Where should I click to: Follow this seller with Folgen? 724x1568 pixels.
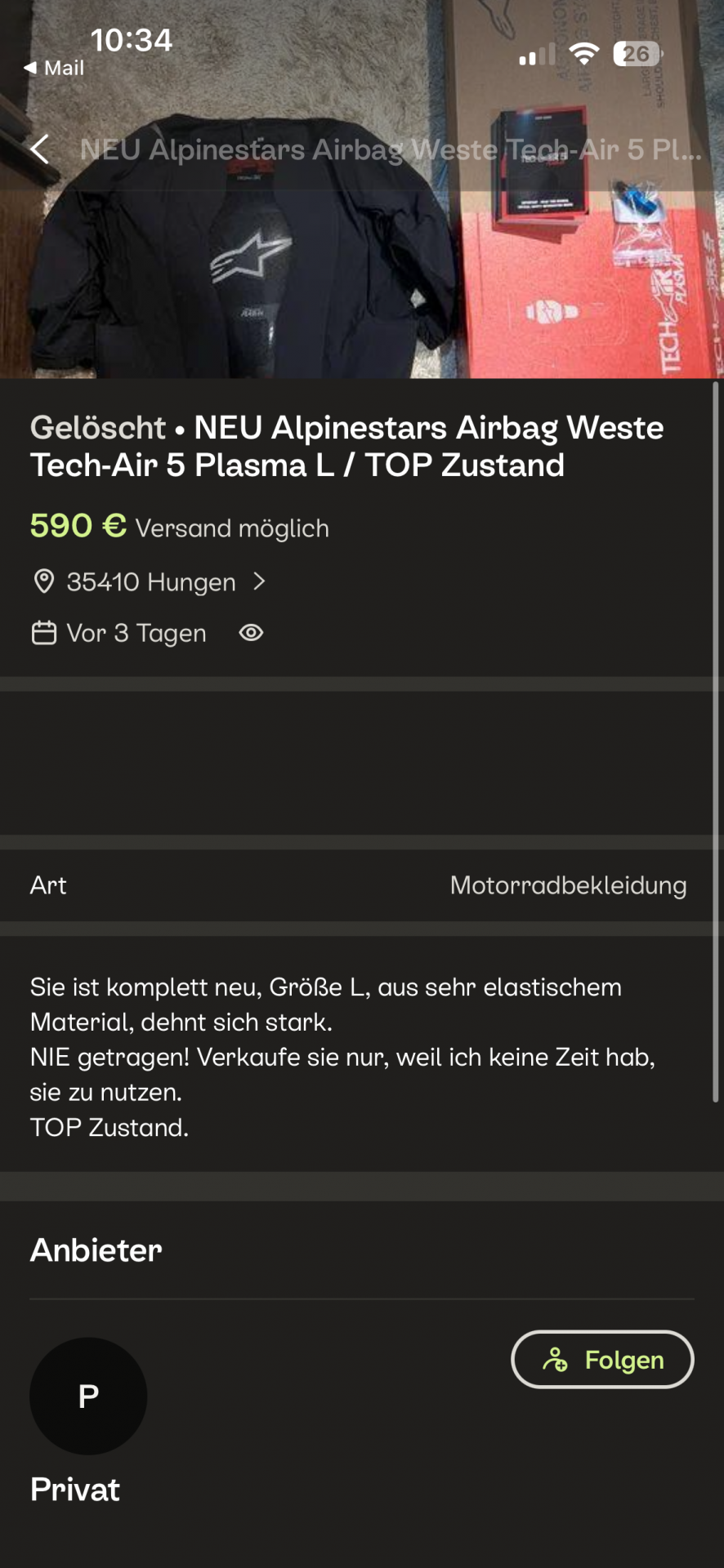[602, 1360]
